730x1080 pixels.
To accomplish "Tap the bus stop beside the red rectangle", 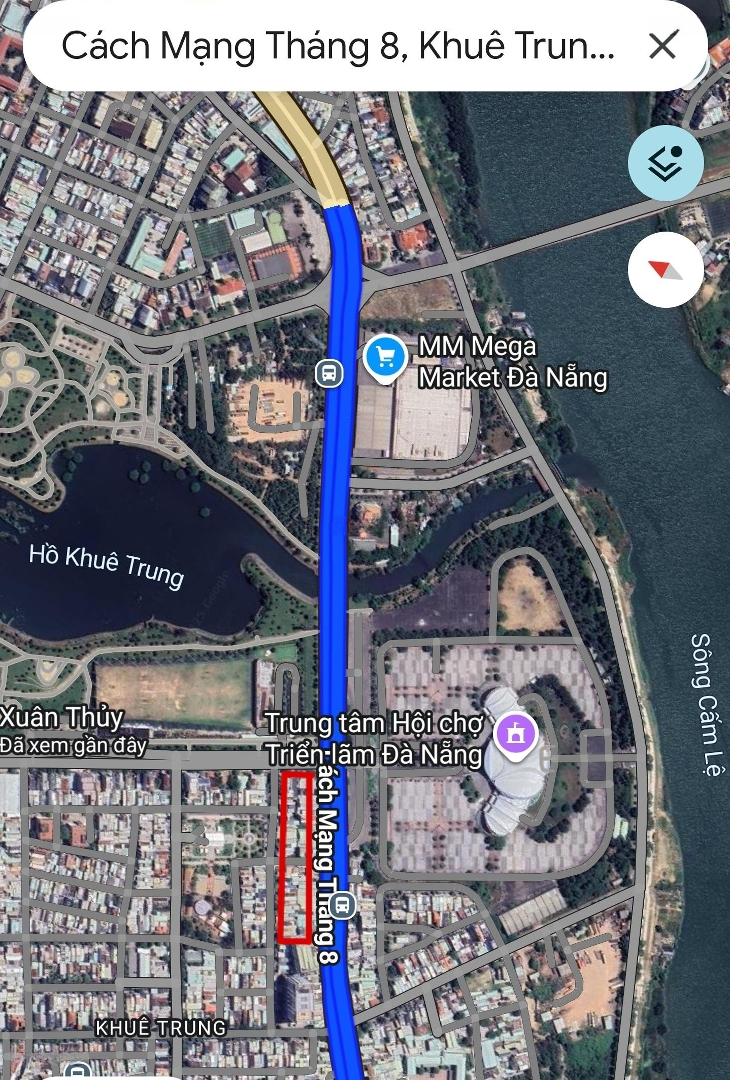I will pos(343,905).
